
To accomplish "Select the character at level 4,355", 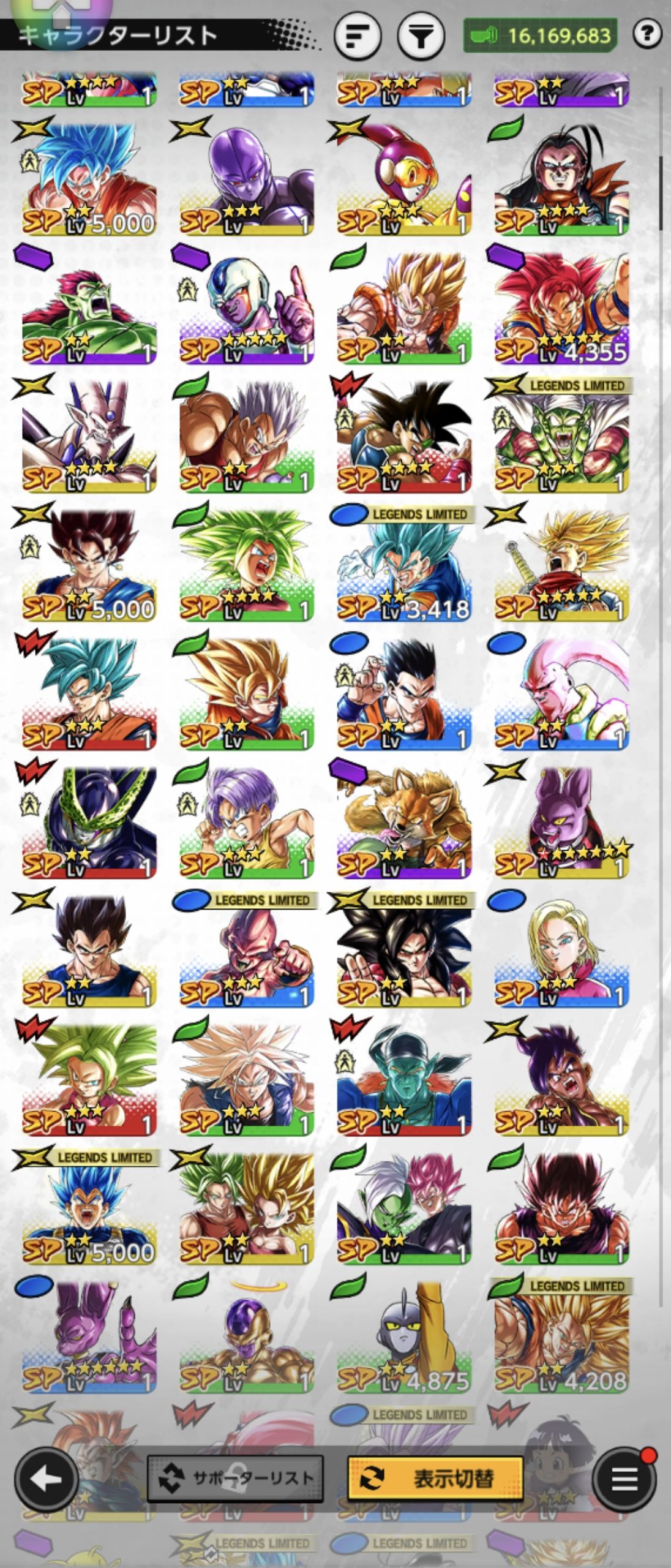I will pyautogui.click(x=561, y=309).
